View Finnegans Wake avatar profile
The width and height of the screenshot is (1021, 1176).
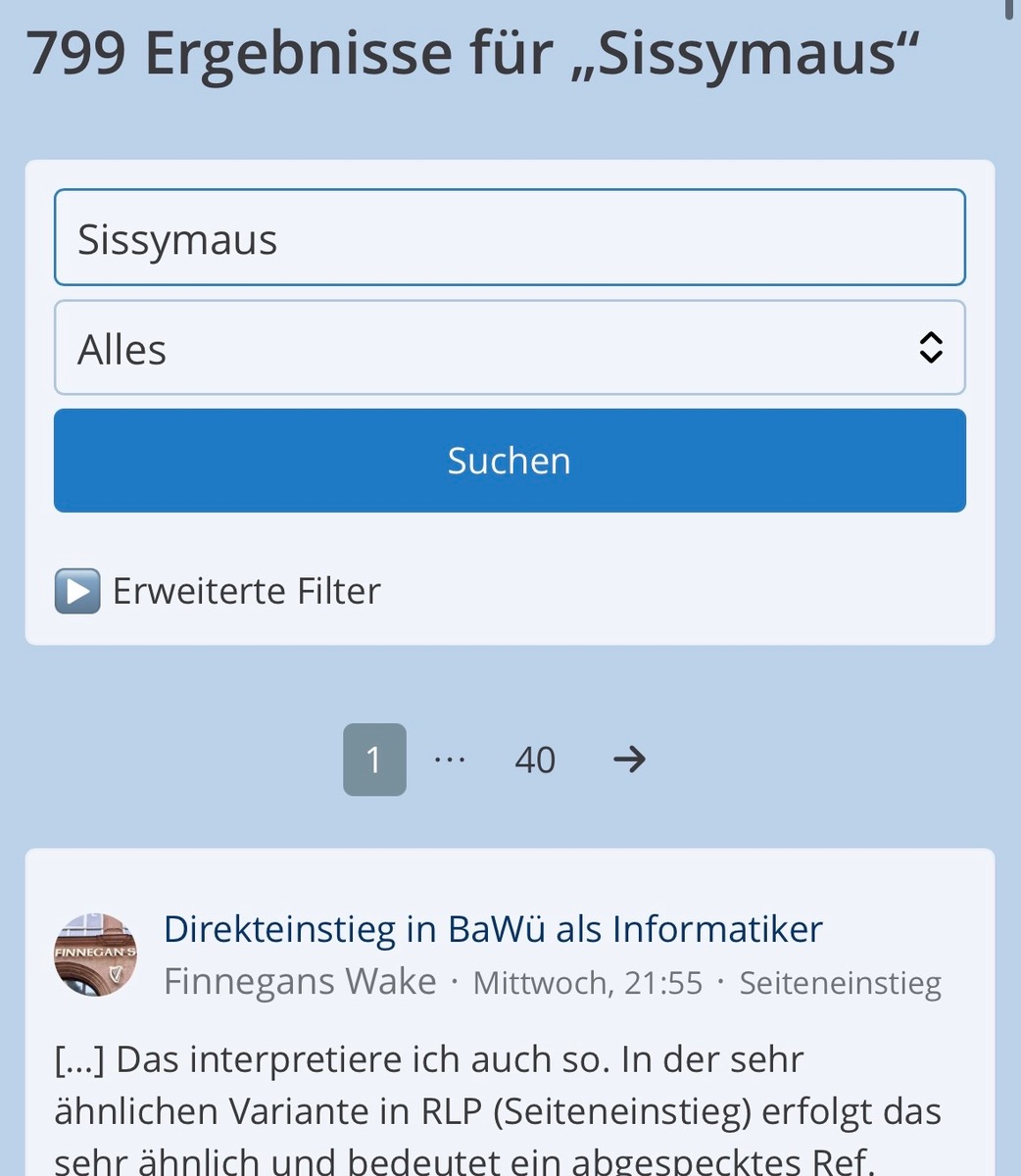95,955
